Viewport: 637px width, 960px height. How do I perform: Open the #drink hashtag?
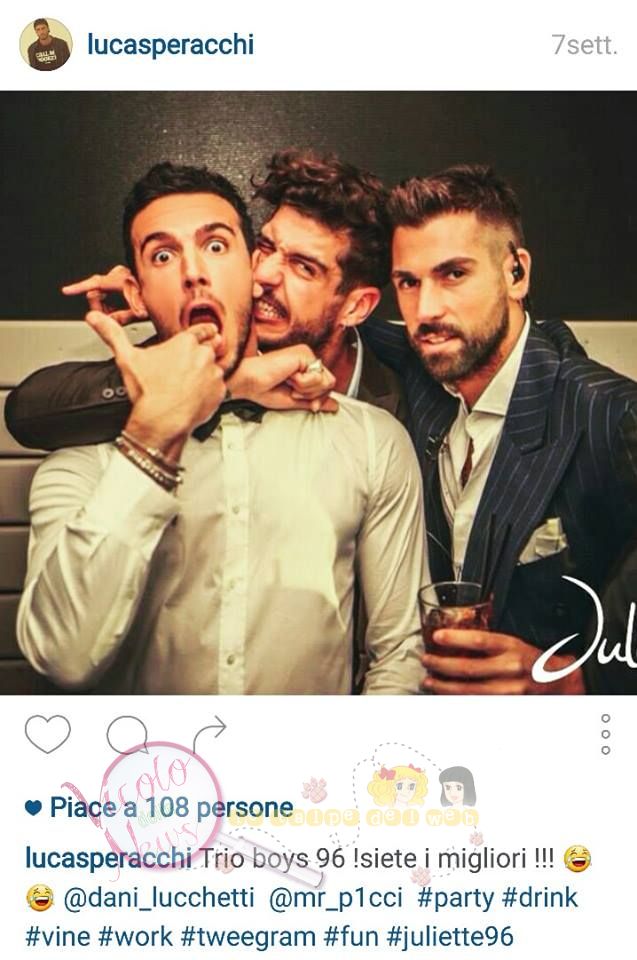(541, 897)
